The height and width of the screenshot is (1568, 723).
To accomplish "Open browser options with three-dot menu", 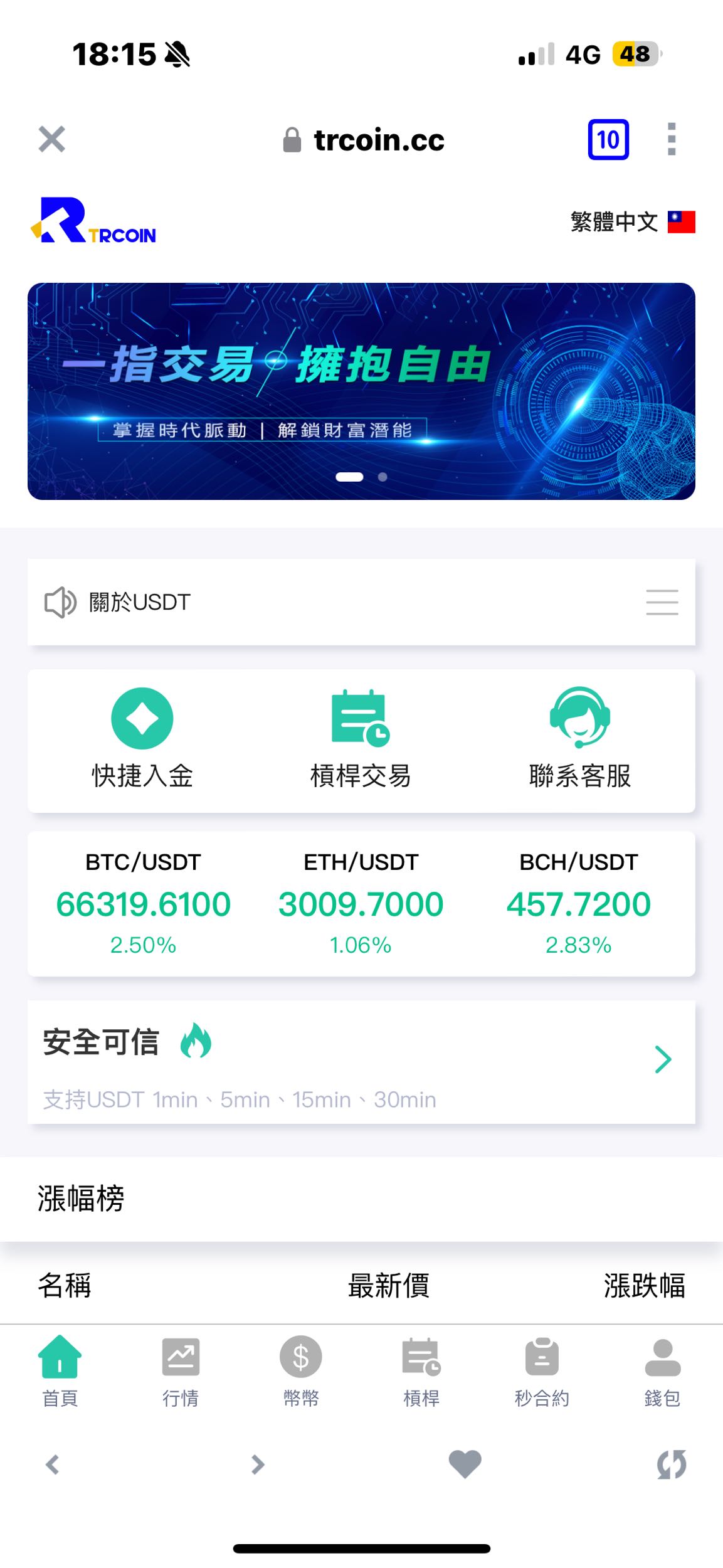I will [x=672, y=139].
